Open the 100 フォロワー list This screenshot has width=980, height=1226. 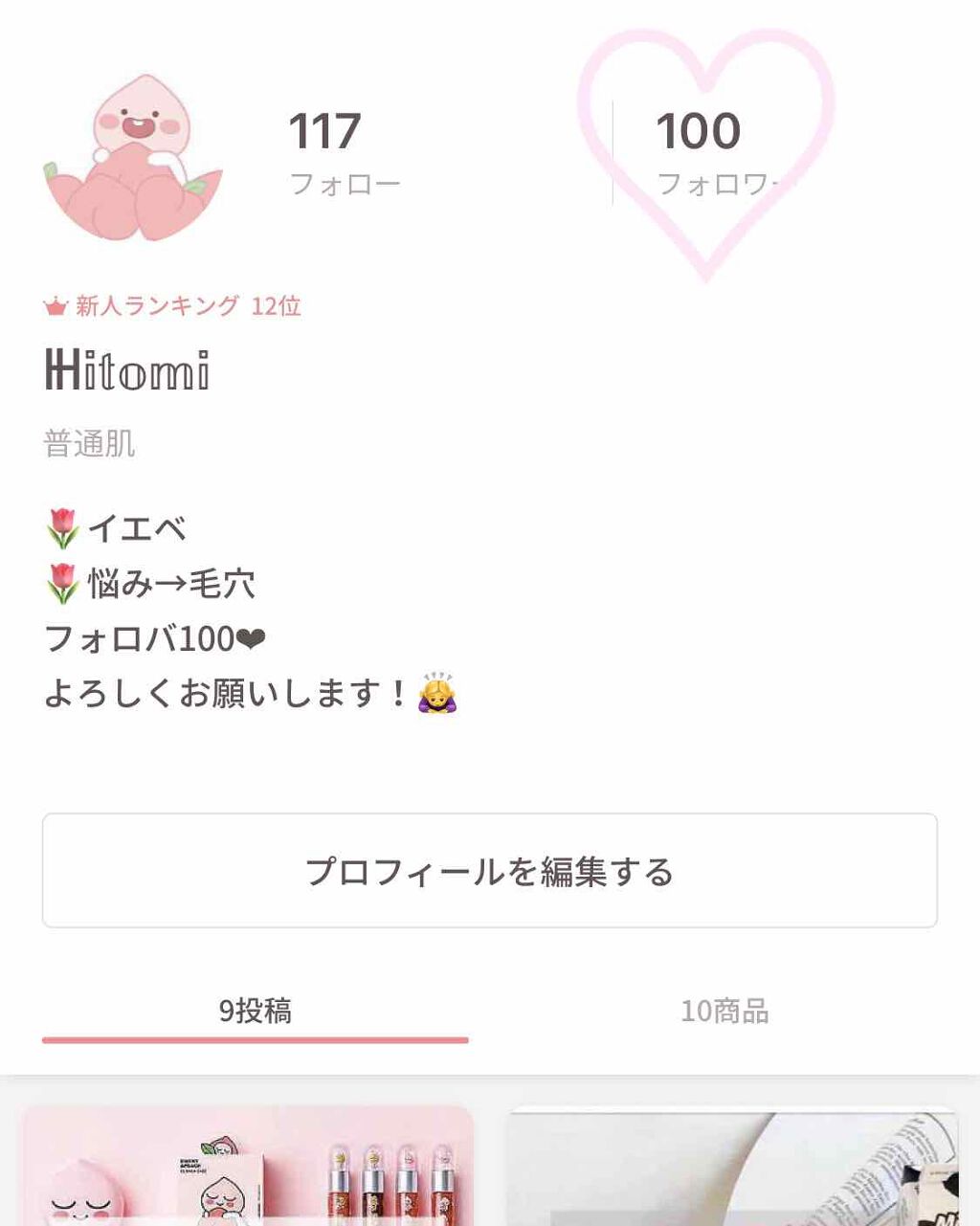coord(699,148)
